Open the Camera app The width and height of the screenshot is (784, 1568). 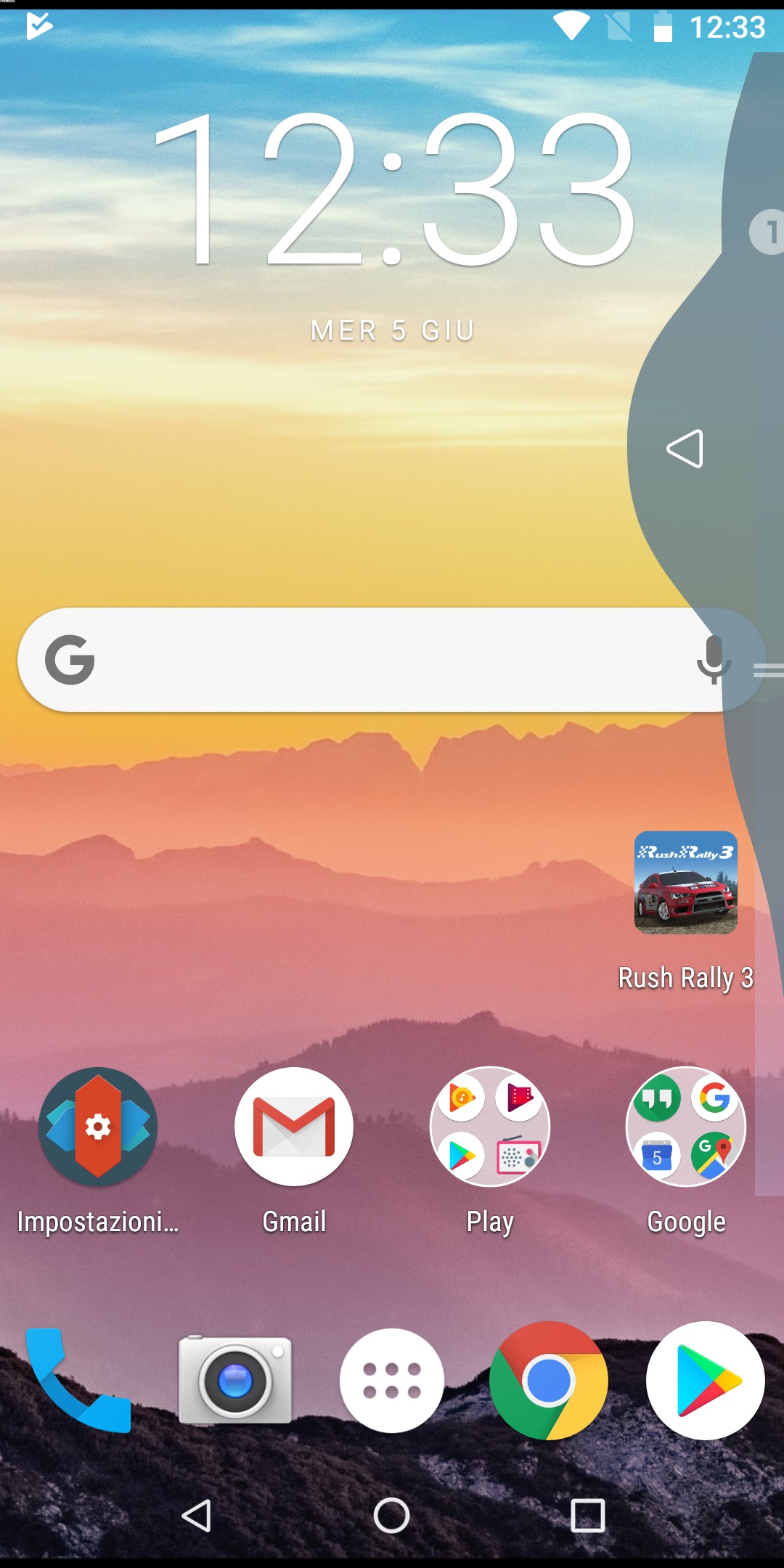[235, 1379]
